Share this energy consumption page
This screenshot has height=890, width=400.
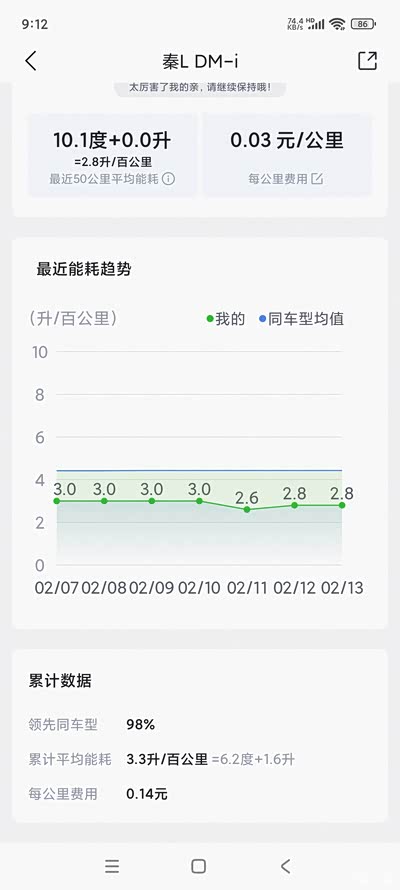[367, 61]
